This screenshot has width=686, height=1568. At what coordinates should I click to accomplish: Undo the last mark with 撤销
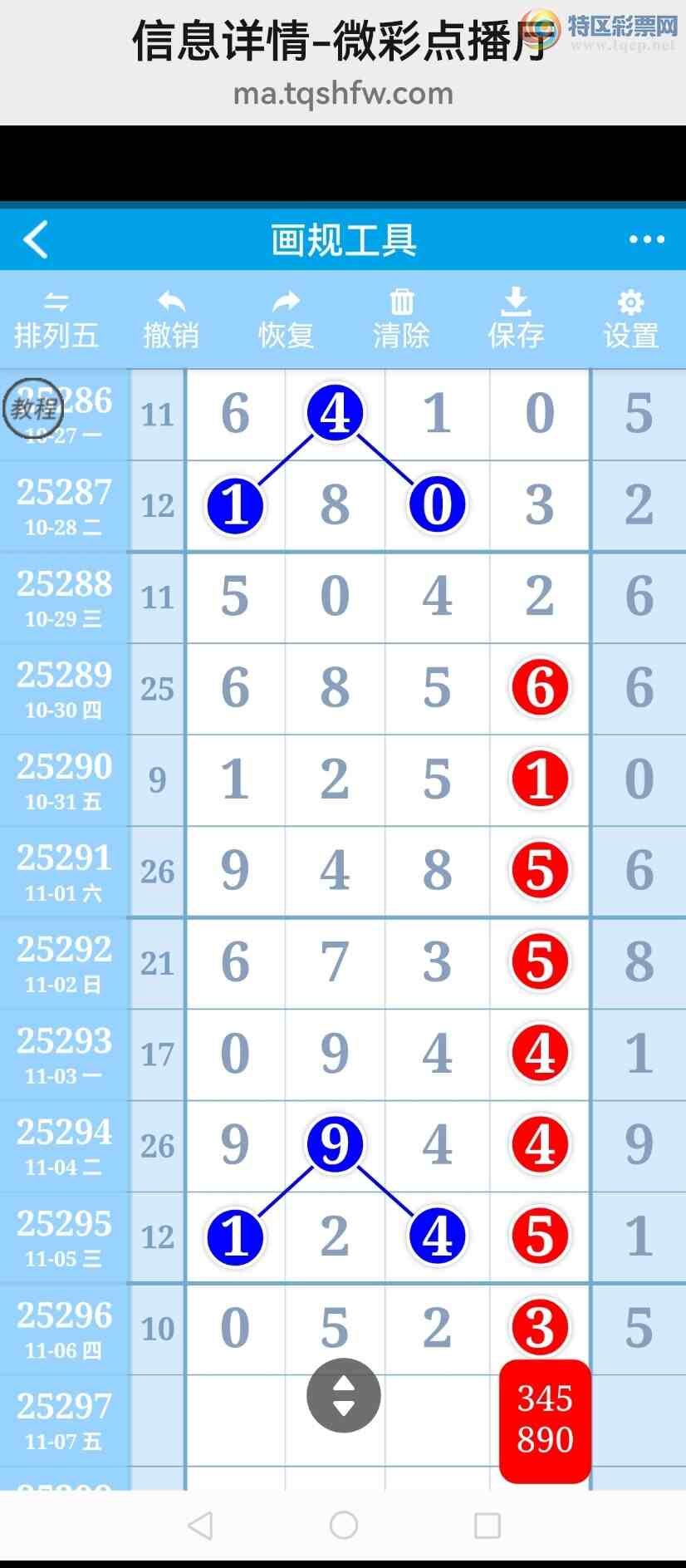(171, 320)
